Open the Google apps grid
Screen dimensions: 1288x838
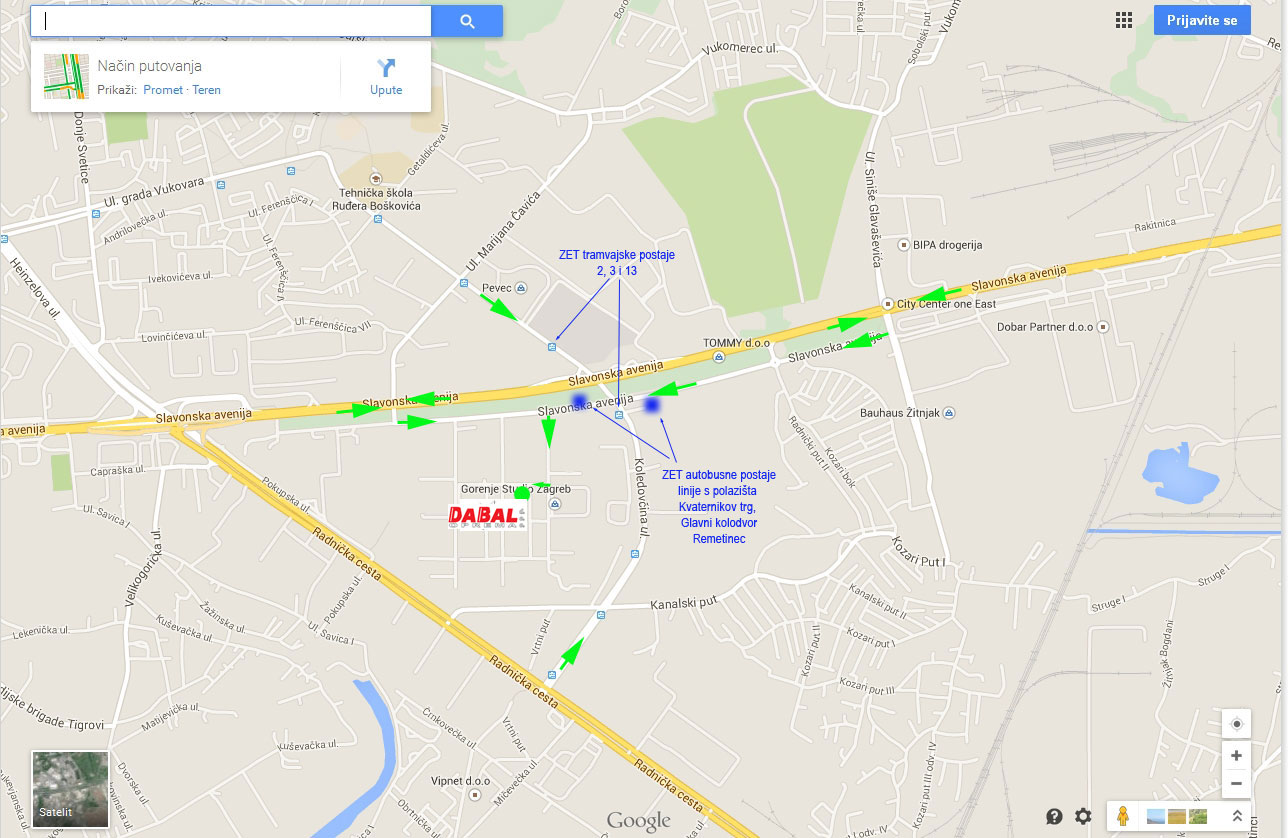[x=1123, y=20]
